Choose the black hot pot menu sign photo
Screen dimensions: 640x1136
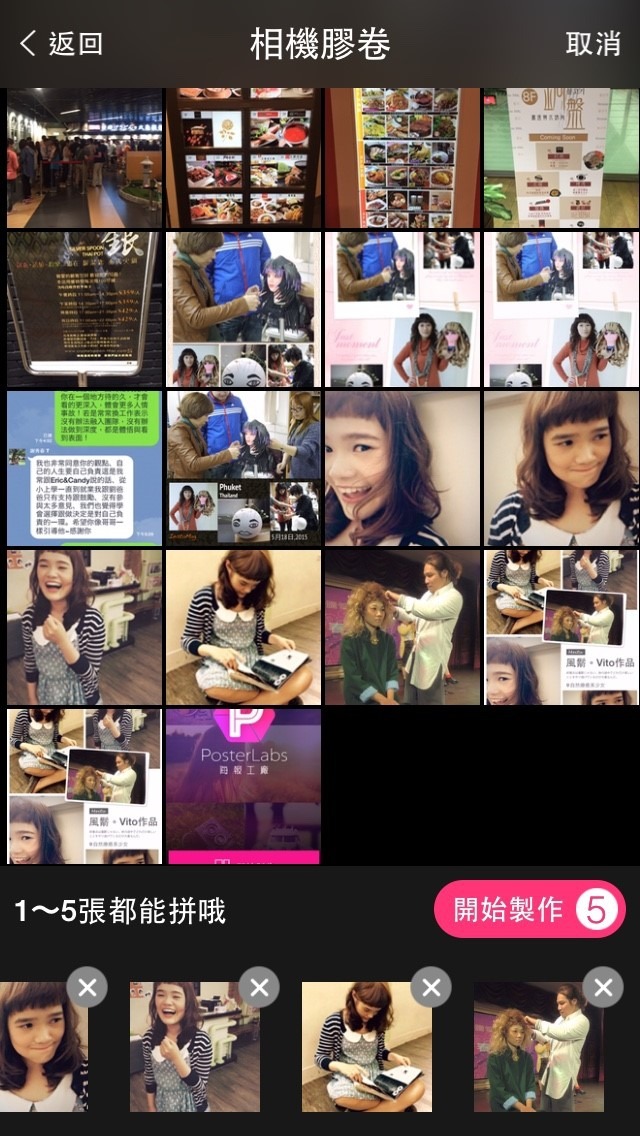click(x=84, y=309)
